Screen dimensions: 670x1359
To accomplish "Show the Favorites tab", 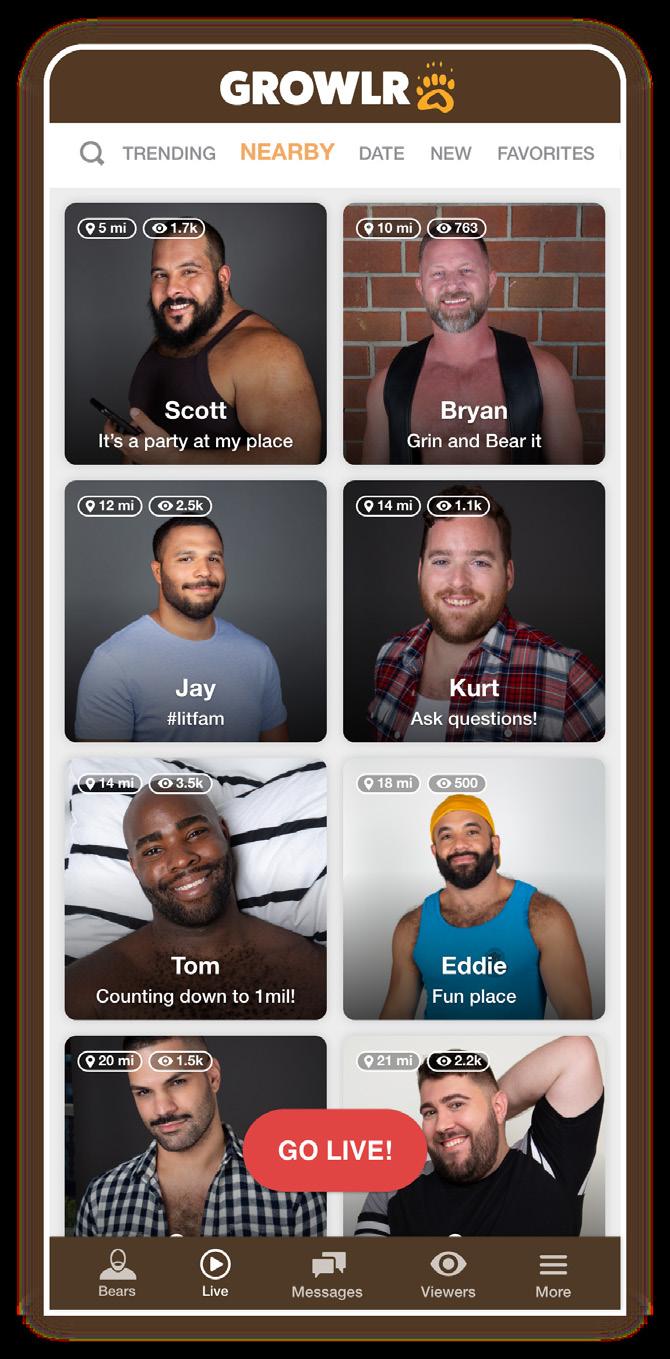I will click(x=546, y=153).
